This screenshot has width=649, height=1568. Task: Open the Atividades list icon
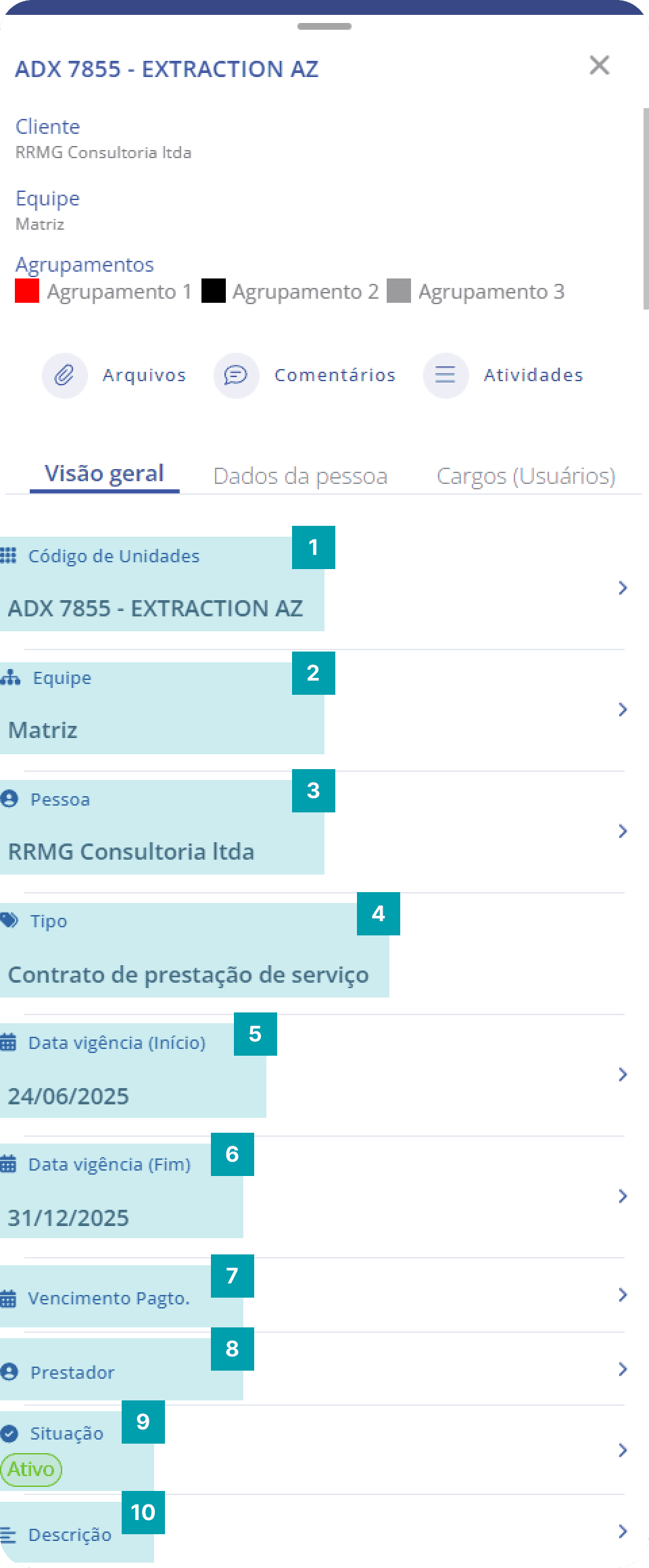[446, 375]
